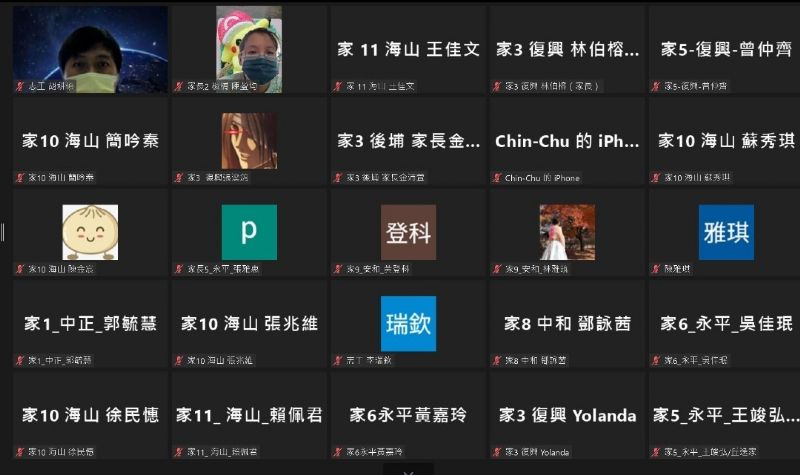Open the 家3 復興 Yolanda participant tile
This screenshot has width=800, height=475.
coord(566,415)
